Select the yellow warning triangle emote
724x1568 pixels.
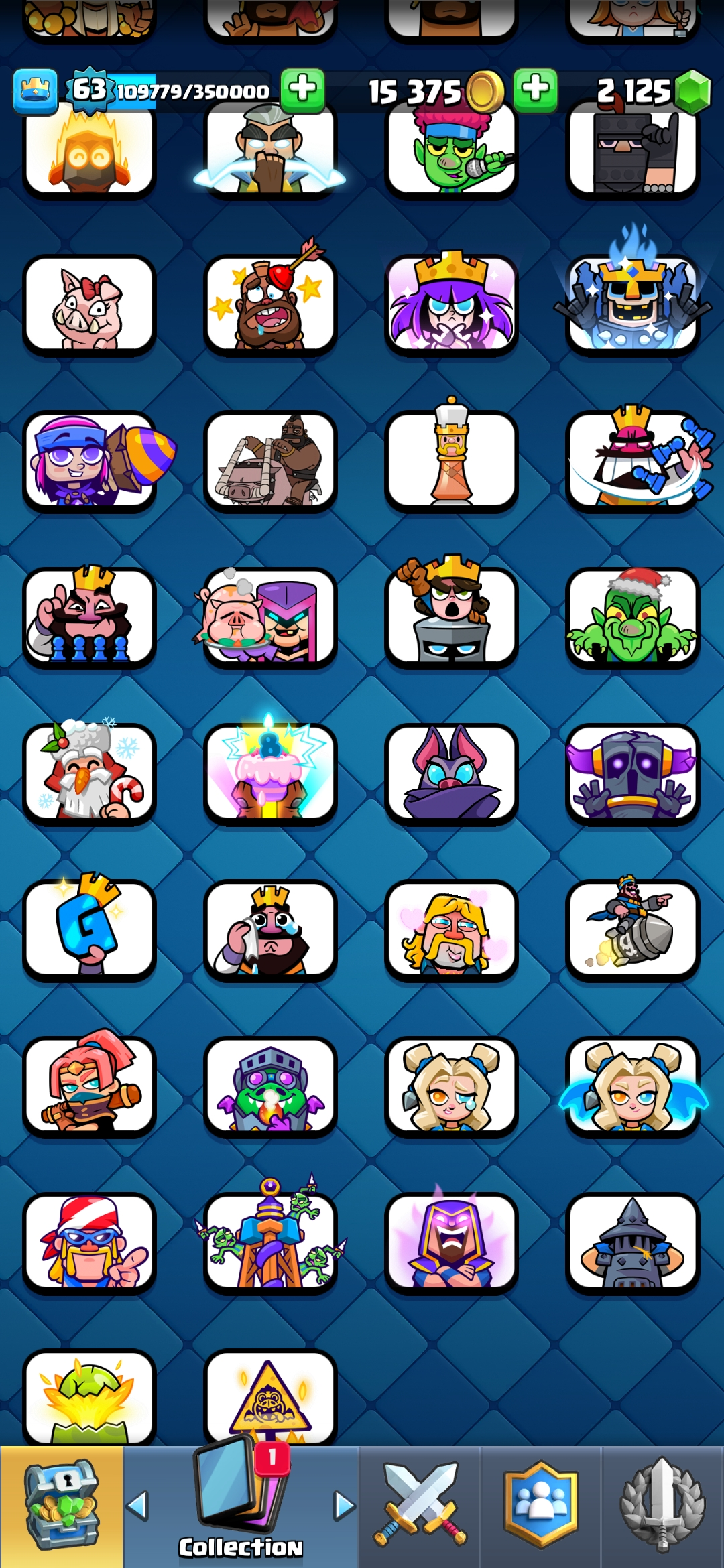(x=270, y=1397)
